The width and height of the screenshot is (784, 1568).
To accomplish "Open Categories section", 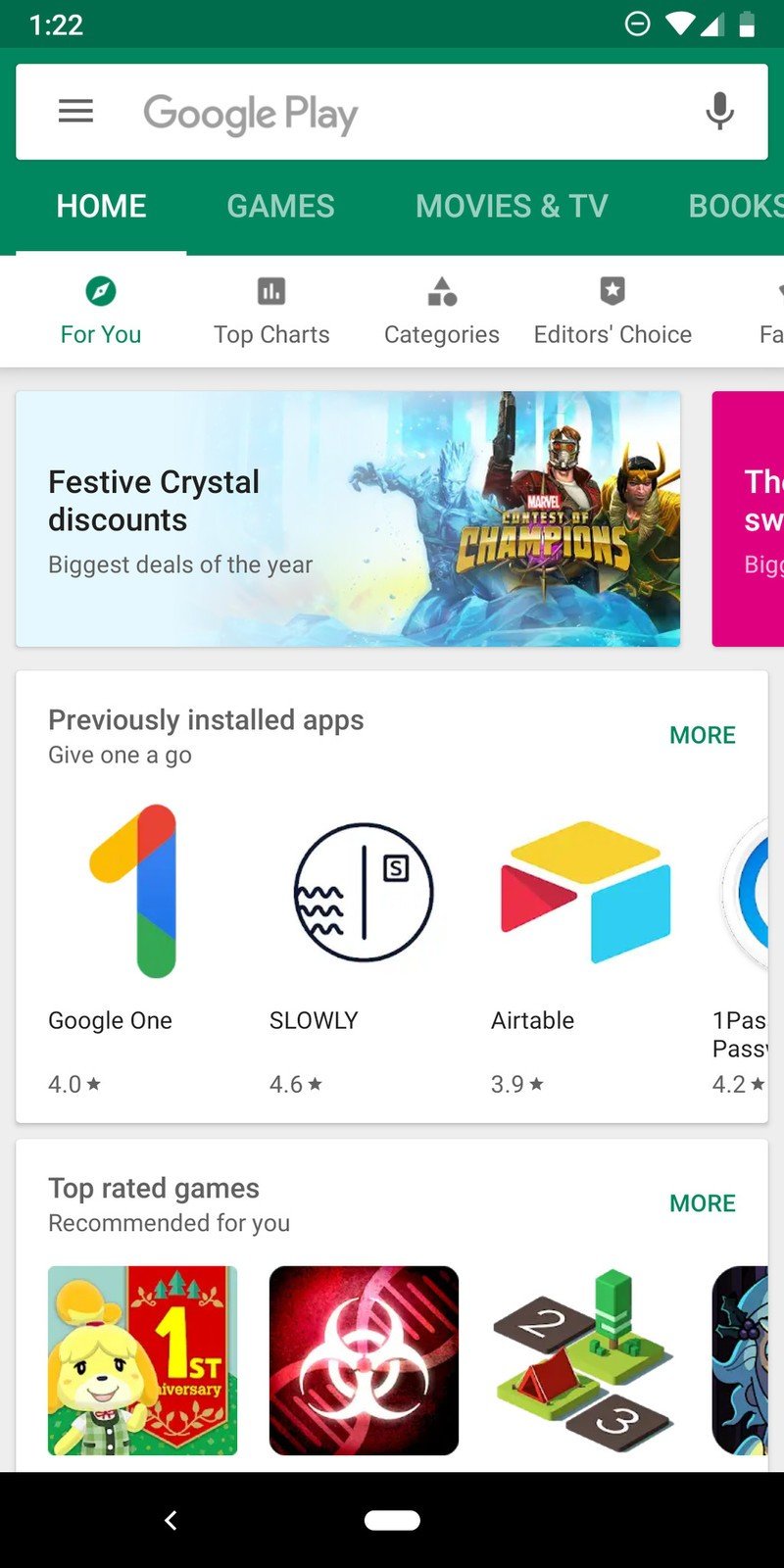I will (442, 312).
